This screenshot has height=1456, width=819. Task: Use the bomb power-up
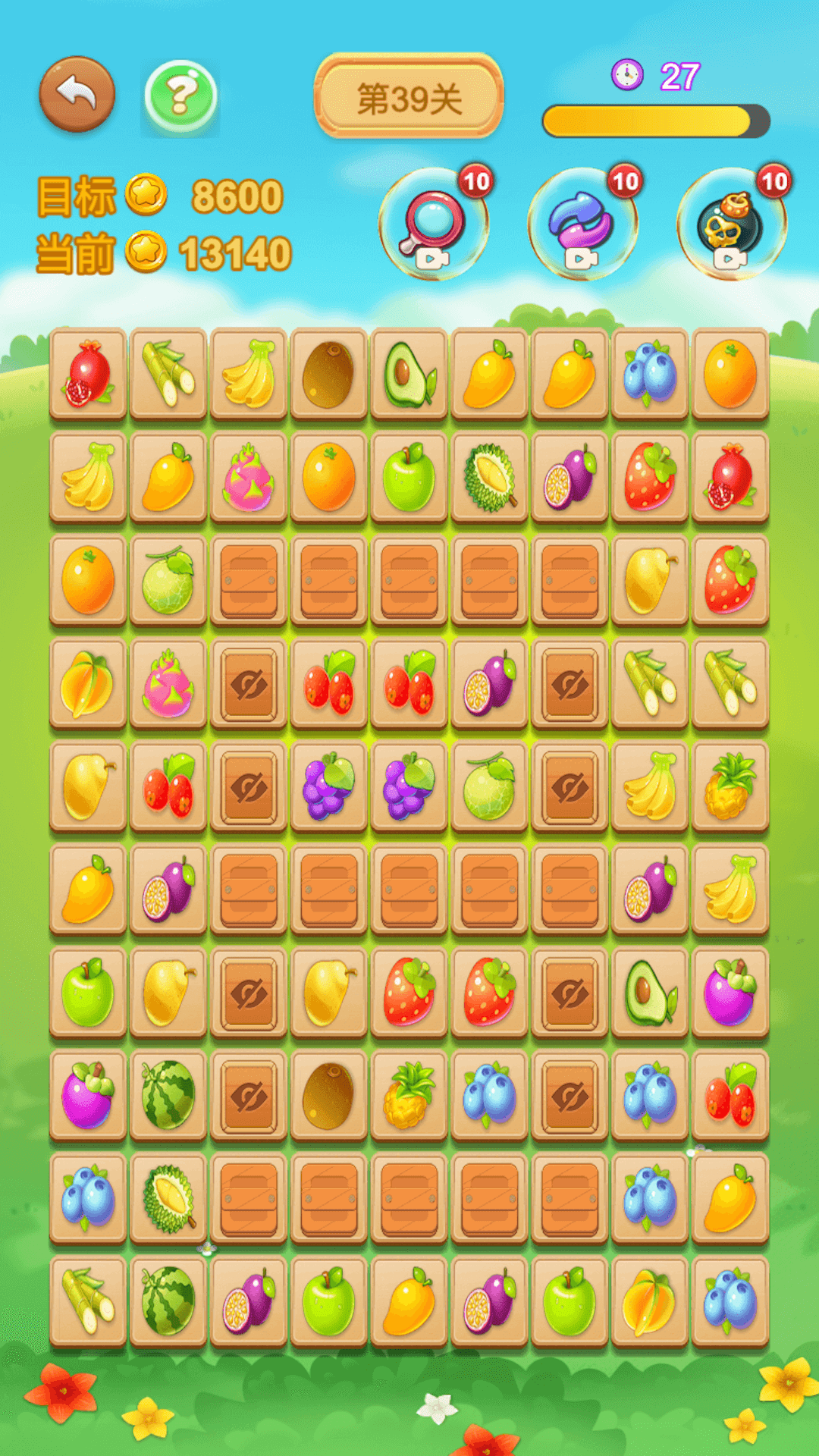731,223
